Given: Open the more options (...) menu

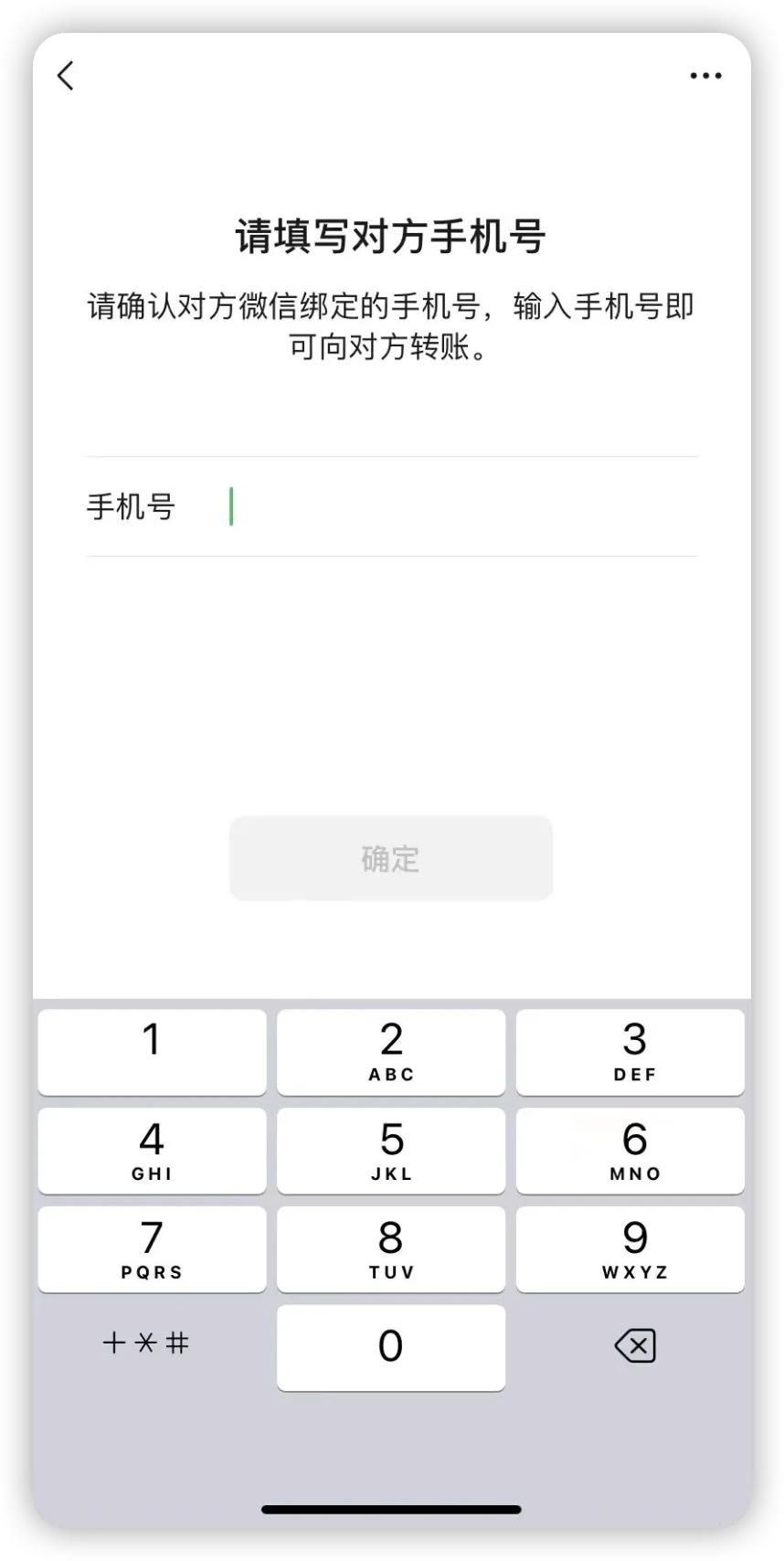Looking at the screenshot, I should tap(705, 76).
